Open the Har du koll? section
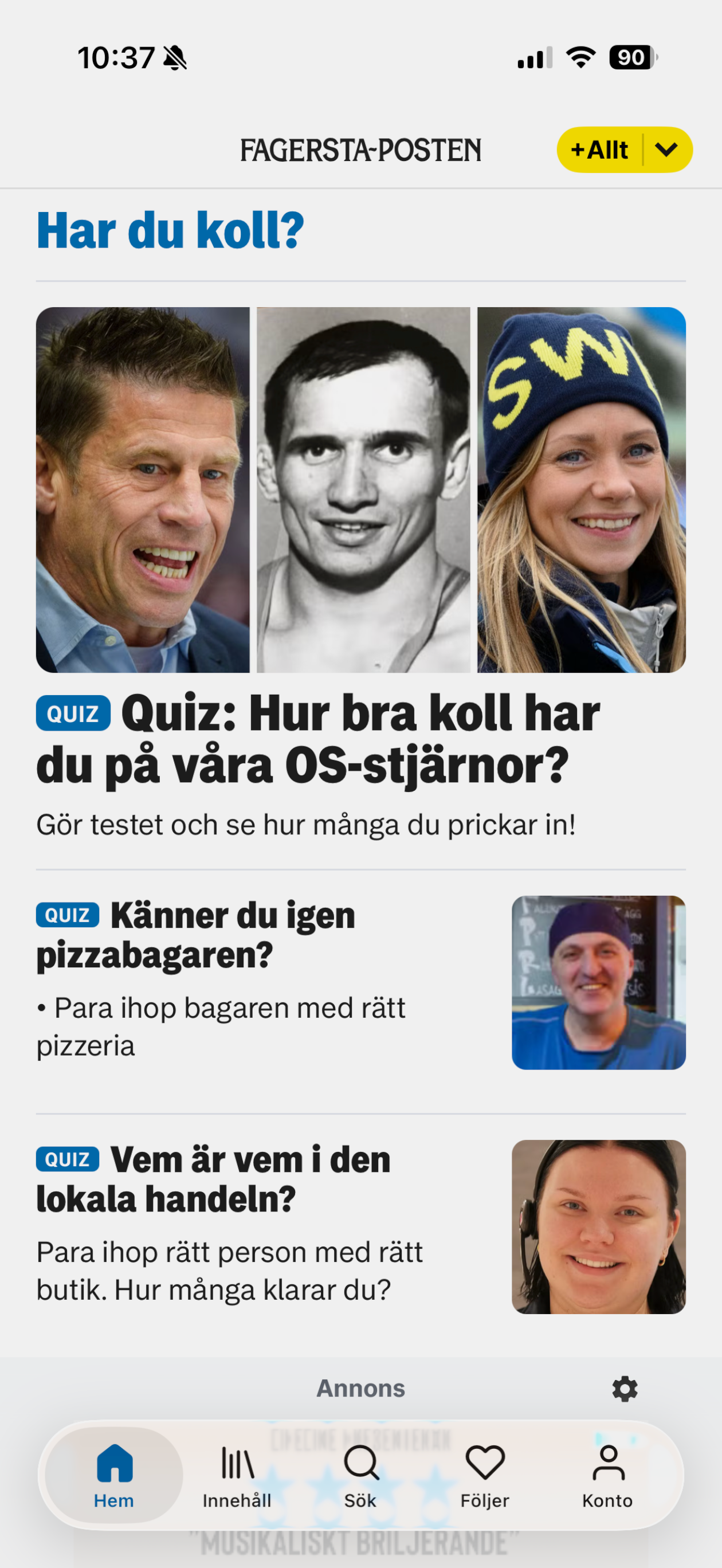722x1568 pixels. pos(170,231)
